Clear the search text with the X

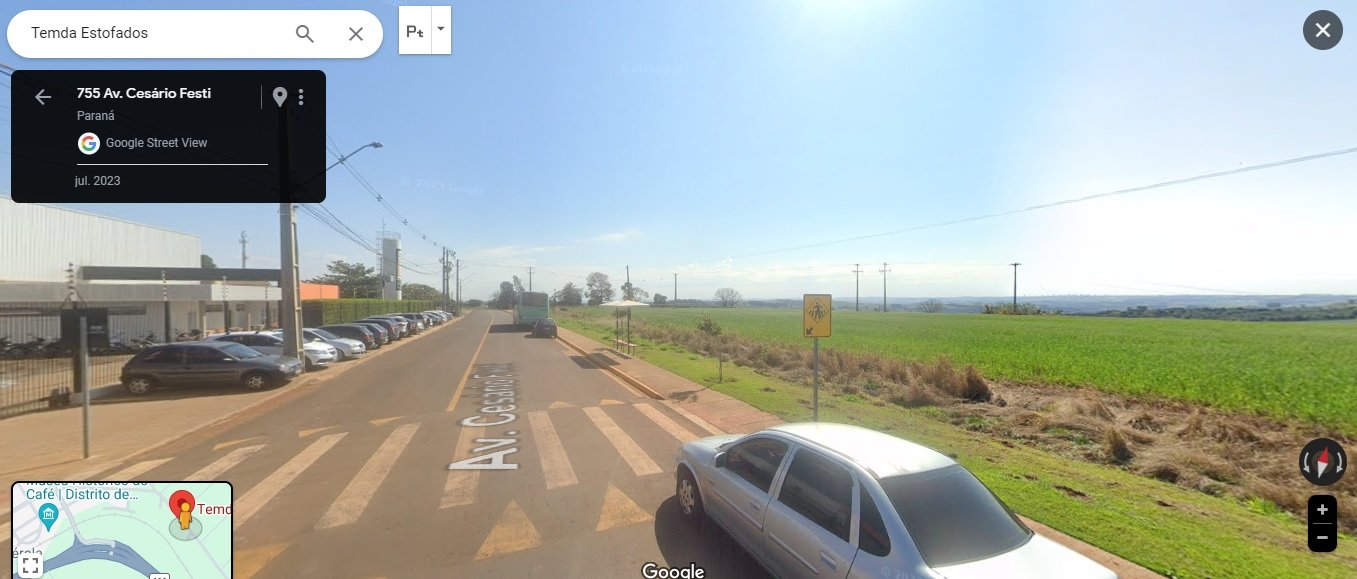pos(356,34)
